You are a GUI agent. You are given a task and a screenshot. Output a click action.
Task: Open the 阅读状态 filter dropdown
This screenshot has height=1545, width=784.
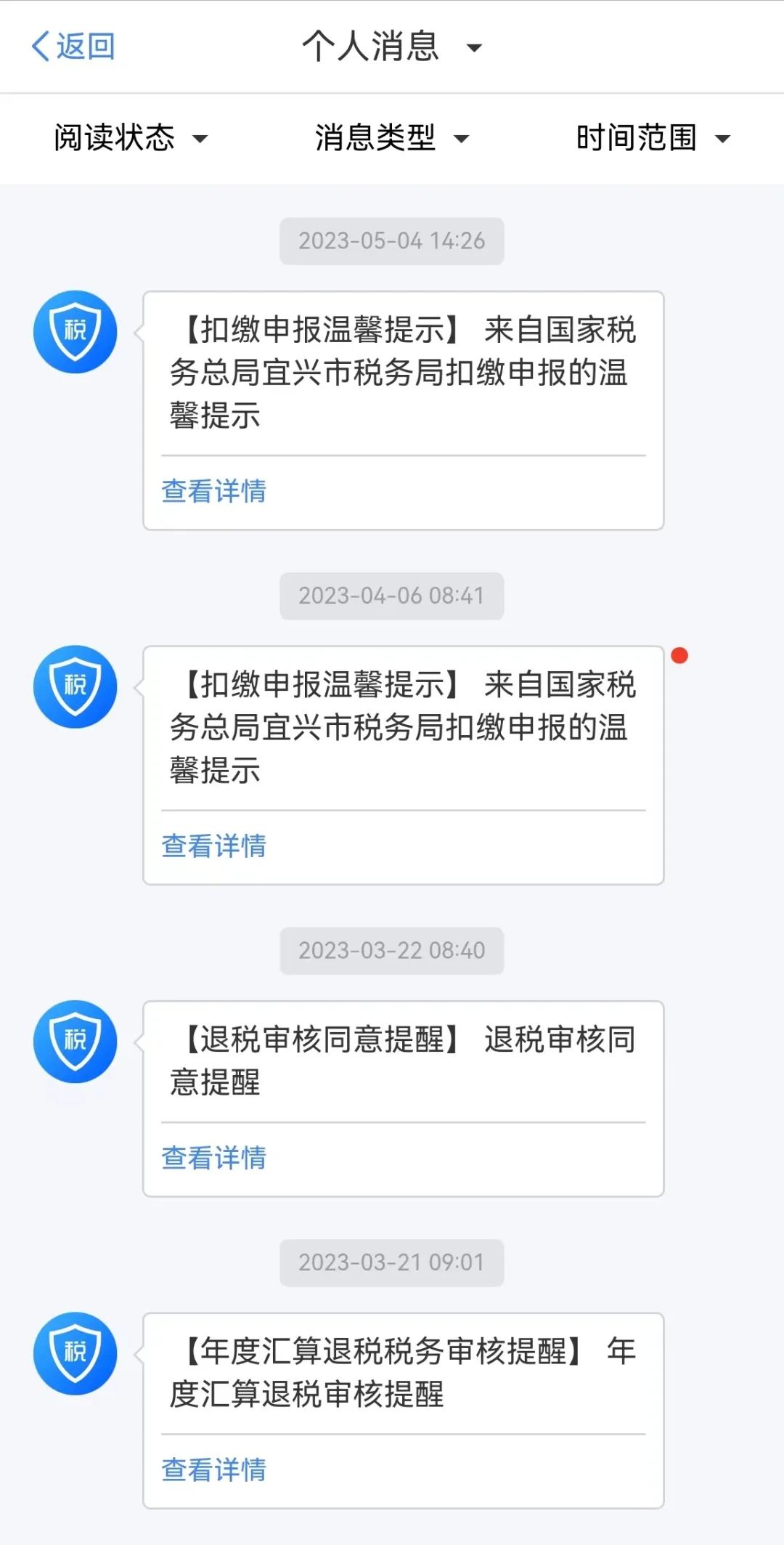[131, 137]
